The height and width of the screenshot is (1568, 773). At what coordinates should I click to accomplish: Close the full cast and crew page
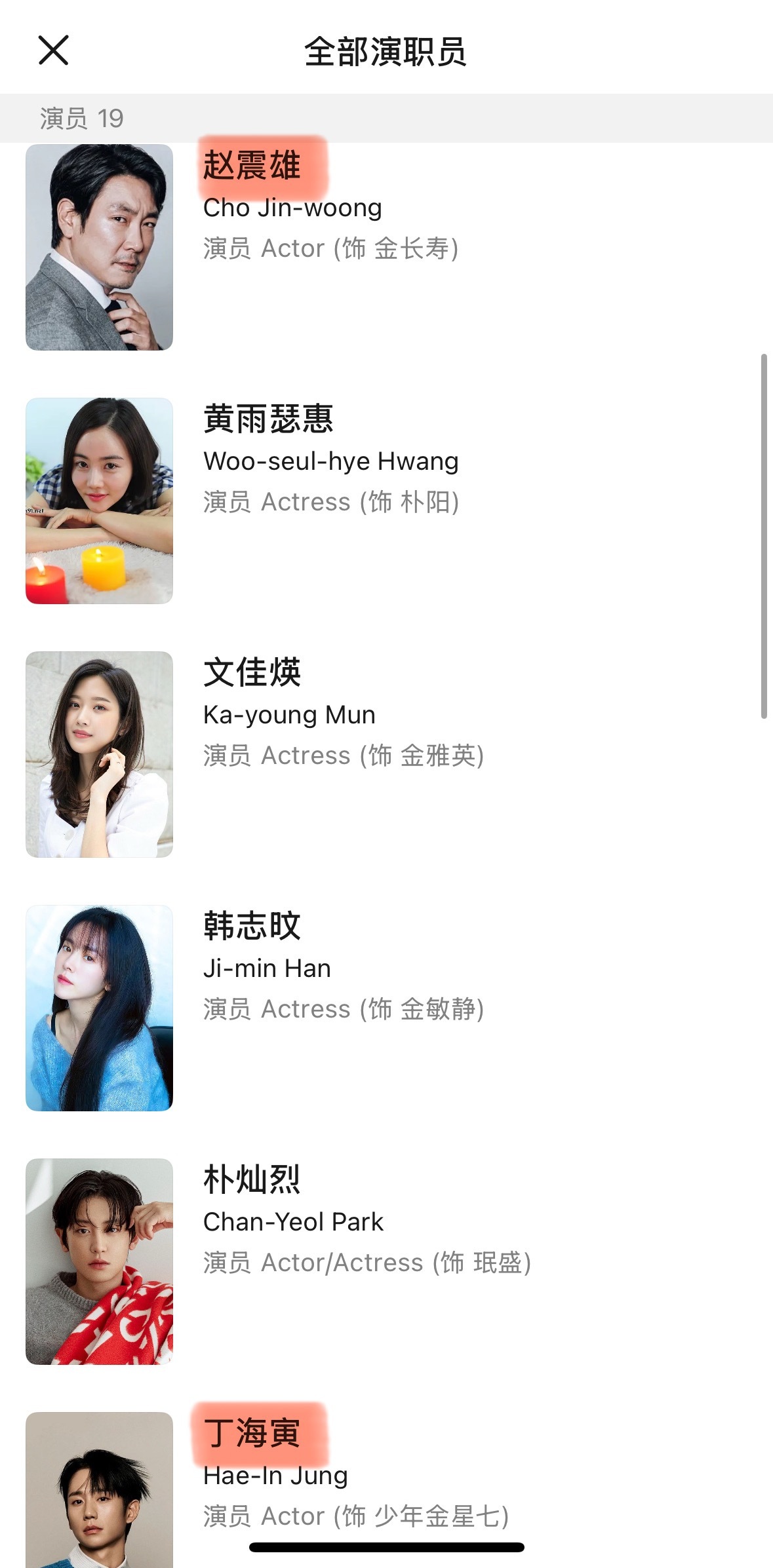[x=53, y=50]
